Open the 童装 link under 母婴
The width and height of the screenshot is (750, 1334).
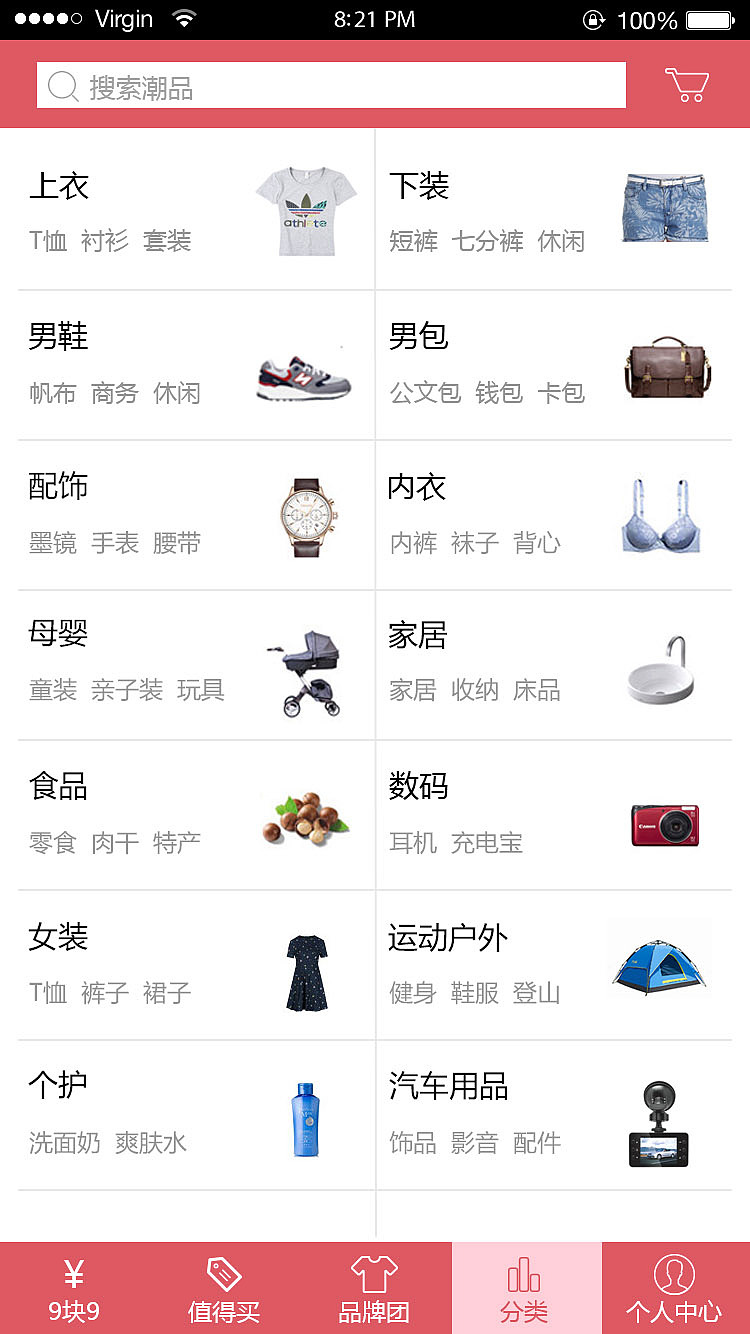tap(52, 690)
